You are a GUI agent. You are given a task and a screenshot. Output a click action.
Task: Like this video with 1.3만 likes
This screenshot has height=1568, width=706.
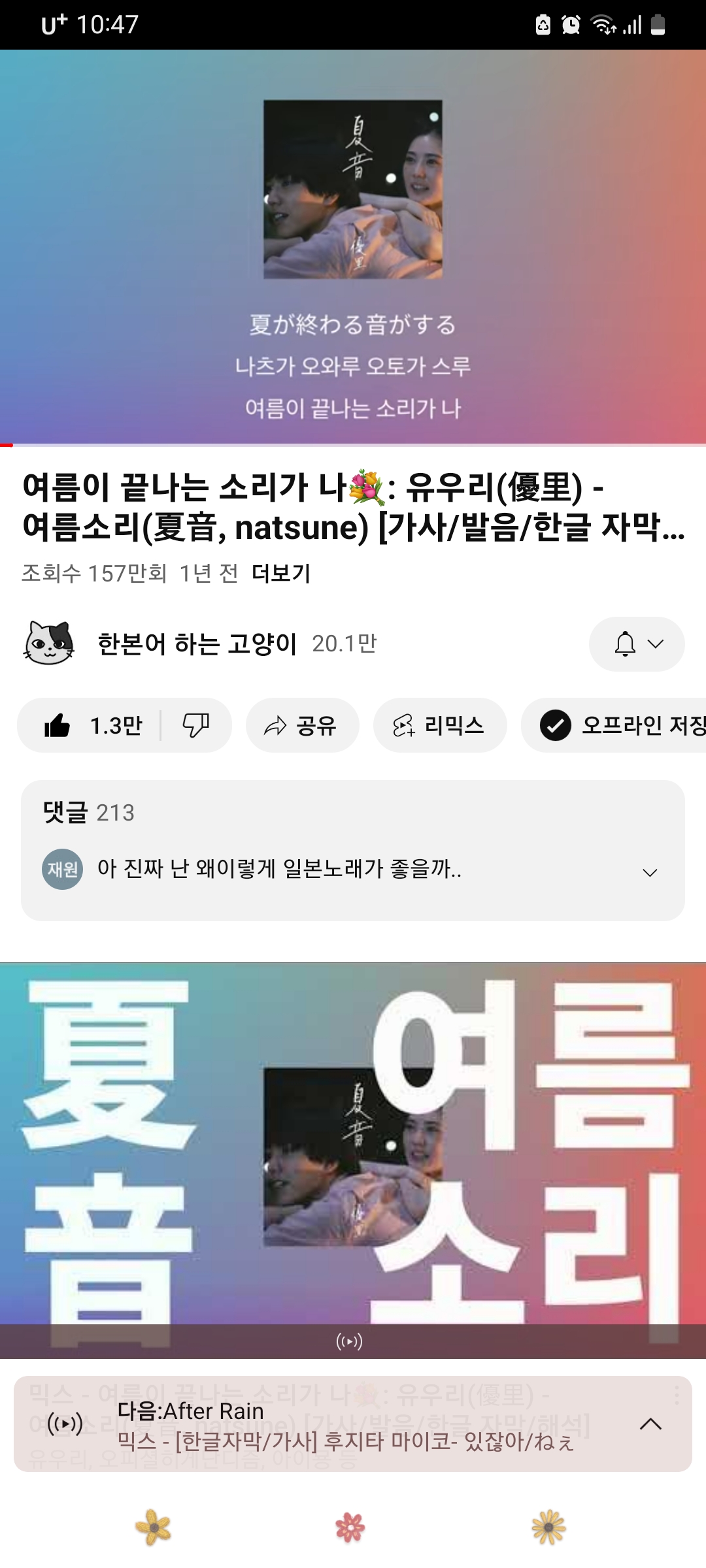coord(92,725)
